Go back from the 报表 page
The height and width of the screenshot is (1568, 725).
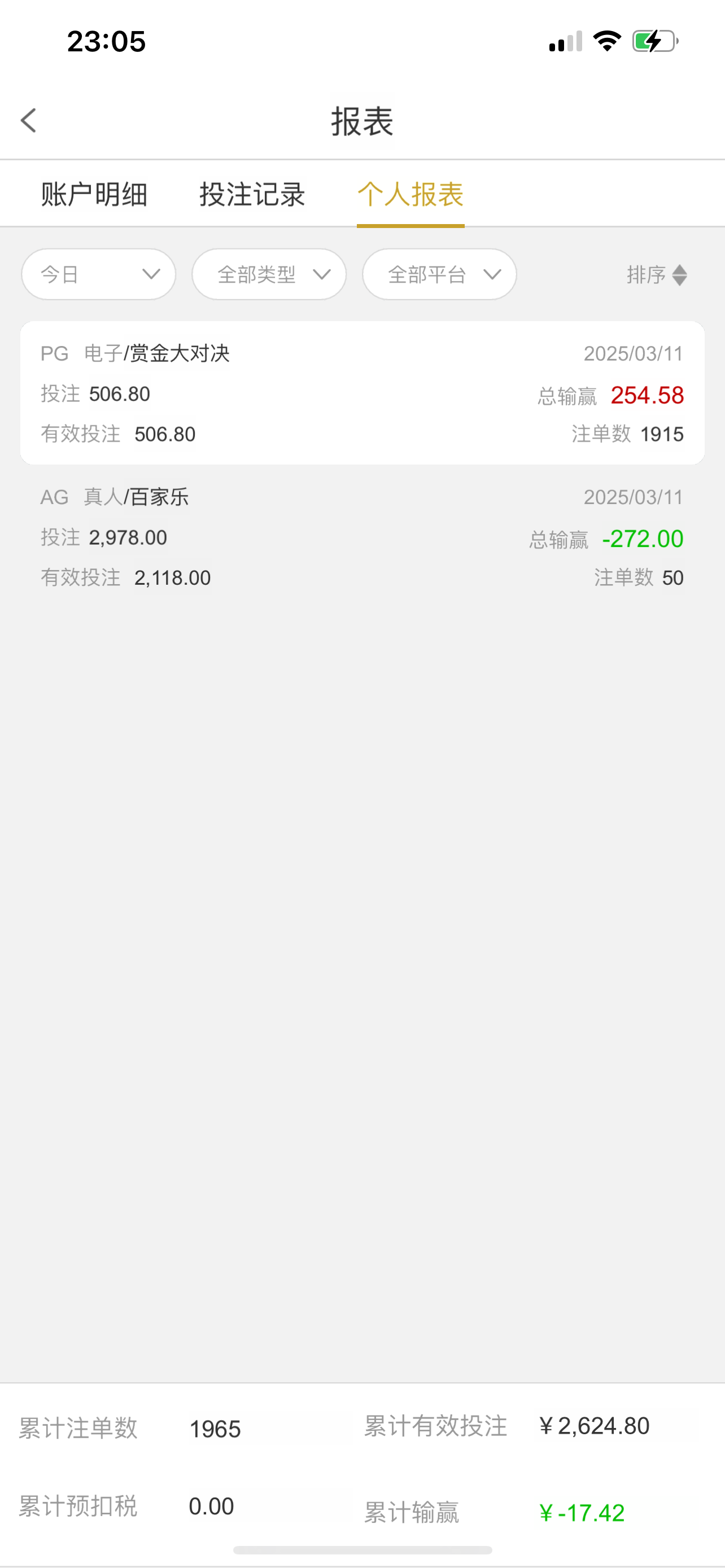[x=29, y=121]
